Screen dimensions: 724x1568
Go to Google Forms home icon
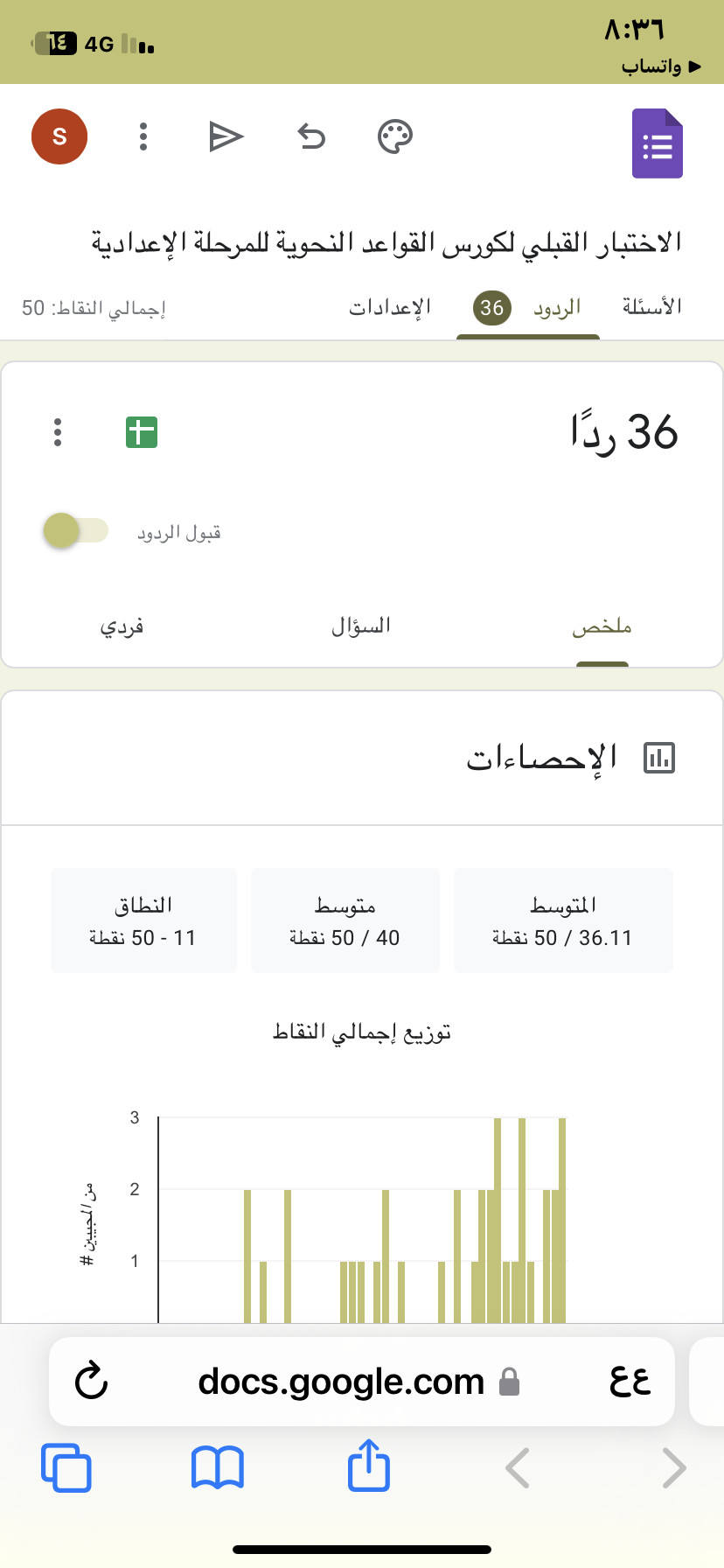tap(658, 143)
